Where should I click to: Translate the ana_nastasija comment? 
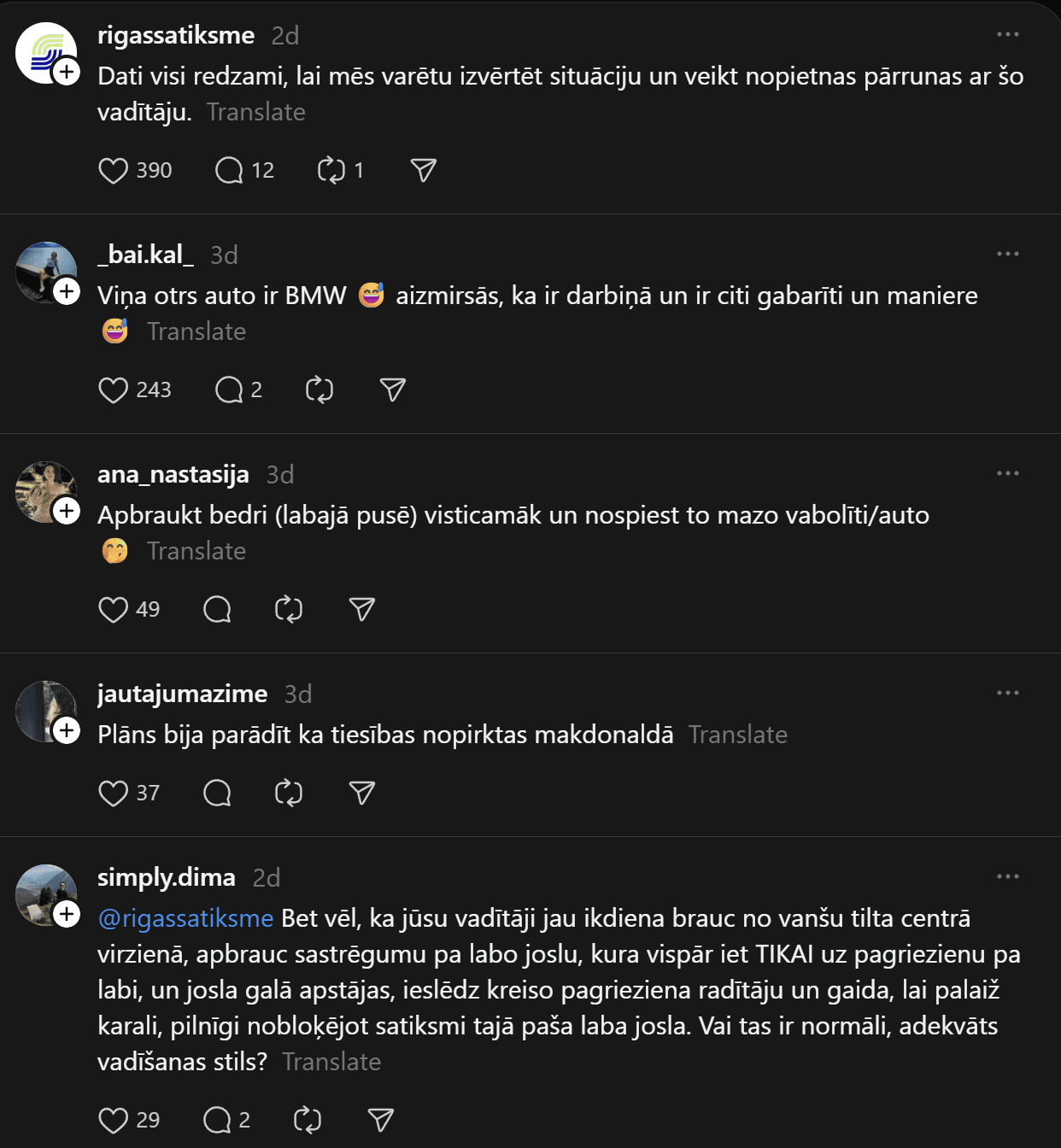tap(196, 551)
